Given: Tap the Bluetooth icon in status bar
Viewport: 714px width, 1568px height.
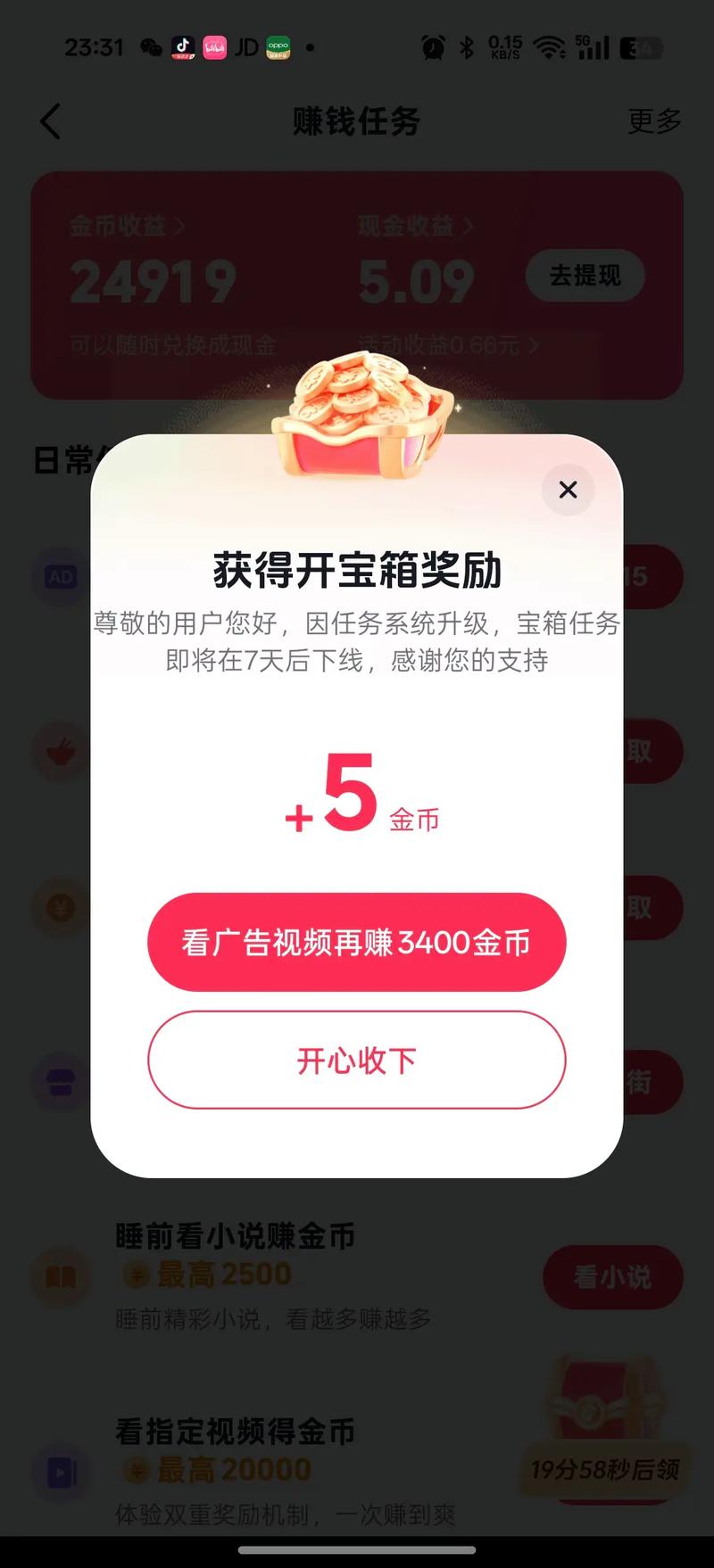Looking at the screenshot, I should click(x=465, y=46).
